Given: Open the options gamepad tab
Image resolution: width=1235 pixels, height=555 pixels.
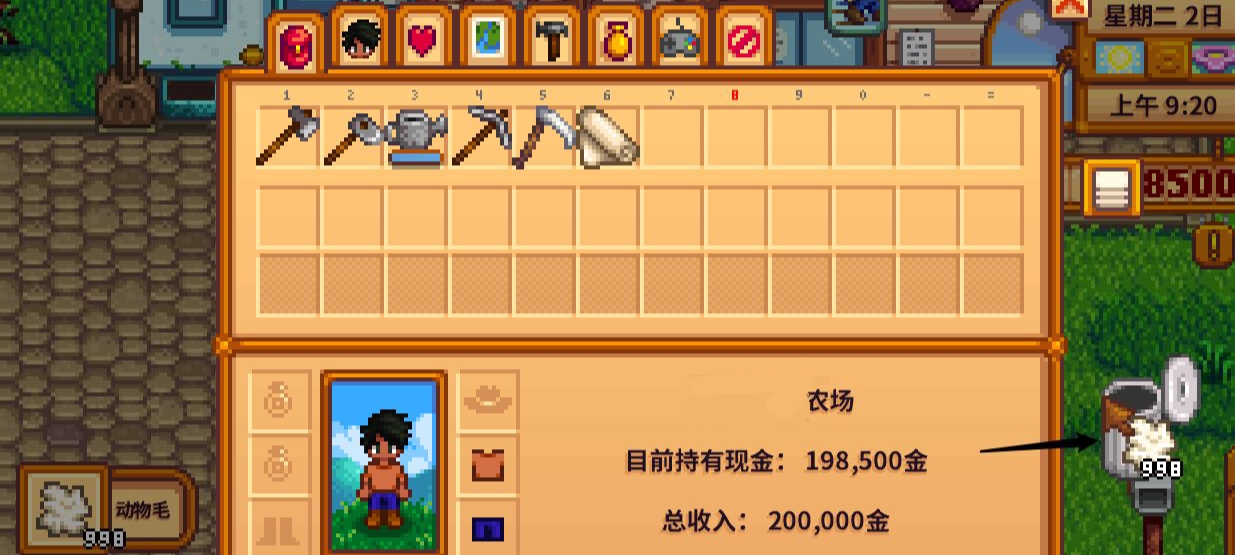Looking at the screenshot, I should [x=681, y=41].
